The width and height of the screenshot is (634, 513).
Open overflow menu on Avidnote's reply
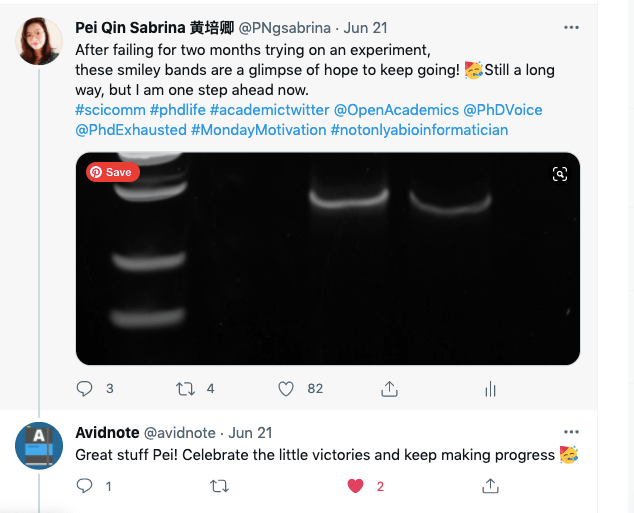click(x=571, y=432)
